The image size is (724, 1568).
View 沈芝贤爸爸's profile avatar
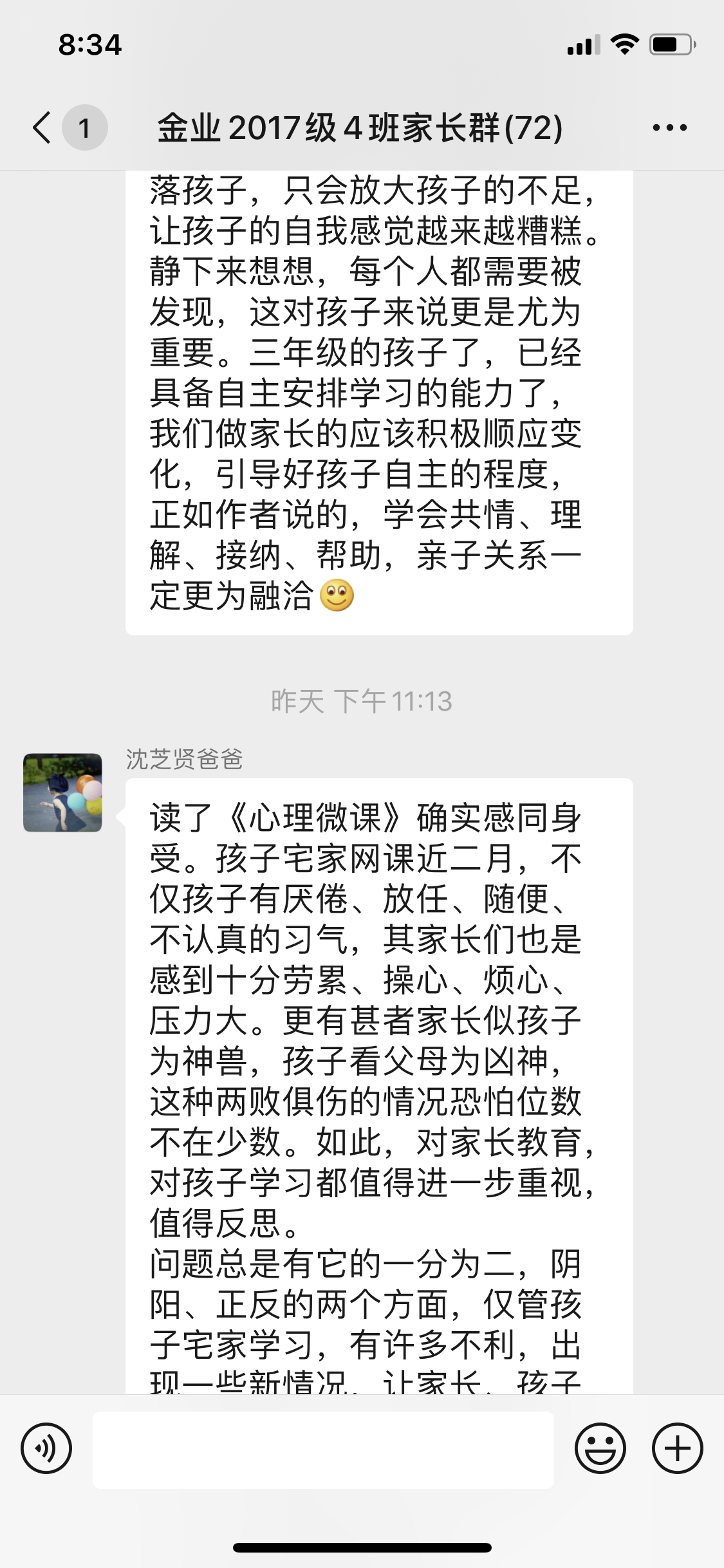pos(62,792)
